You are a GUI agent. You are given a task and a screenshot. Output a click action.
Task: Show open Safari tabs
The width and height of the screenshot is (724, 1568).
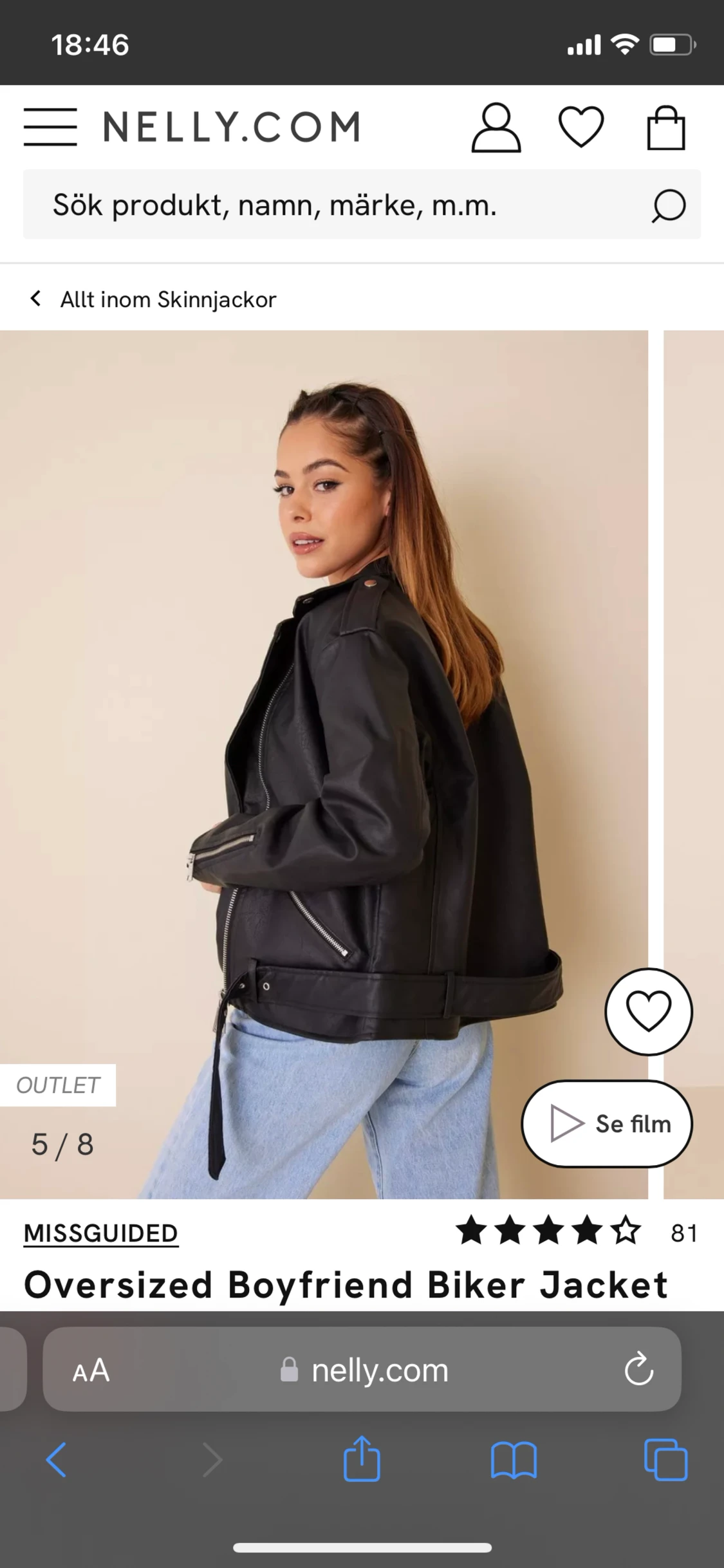[665, 1460]
